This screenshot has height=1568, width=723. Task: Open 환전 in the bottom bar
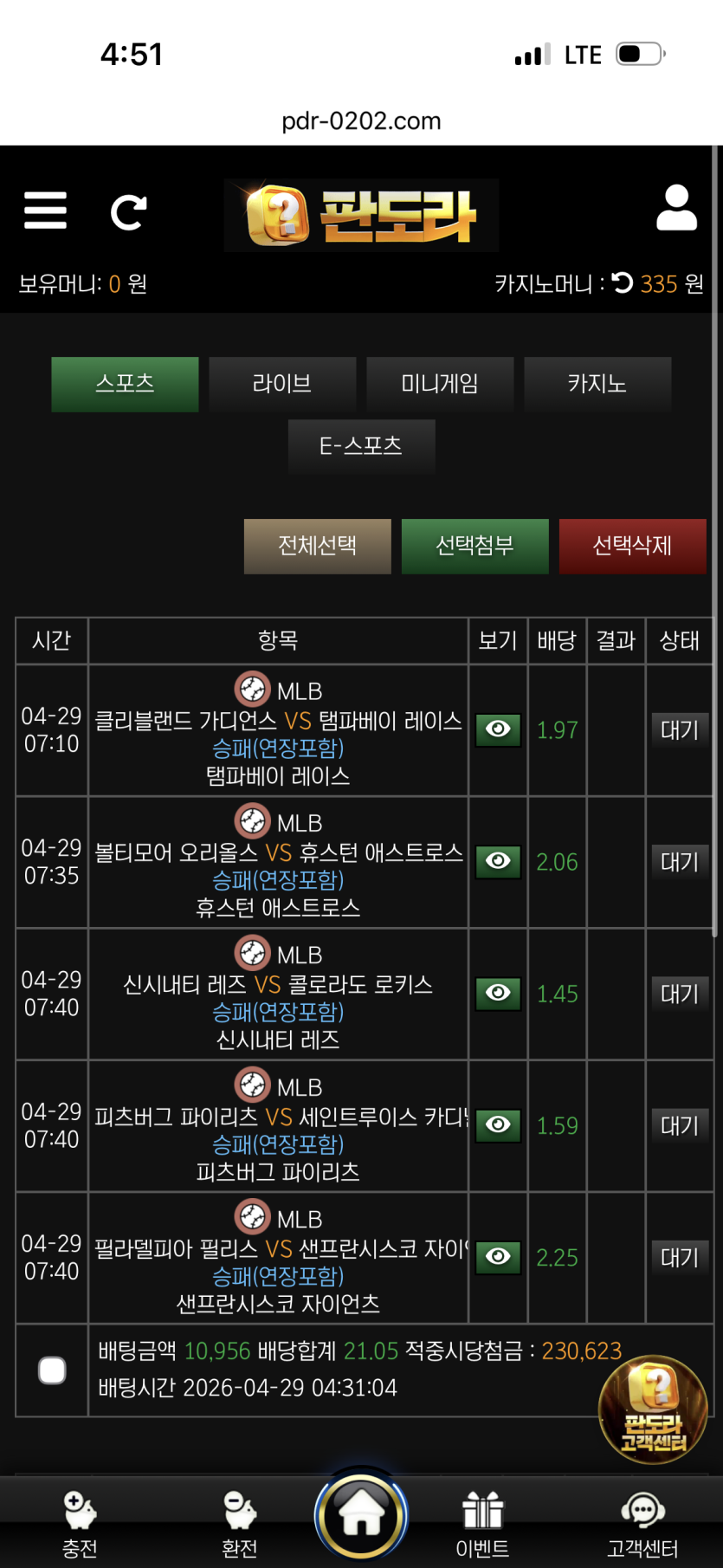click(x=239, y=1524)
